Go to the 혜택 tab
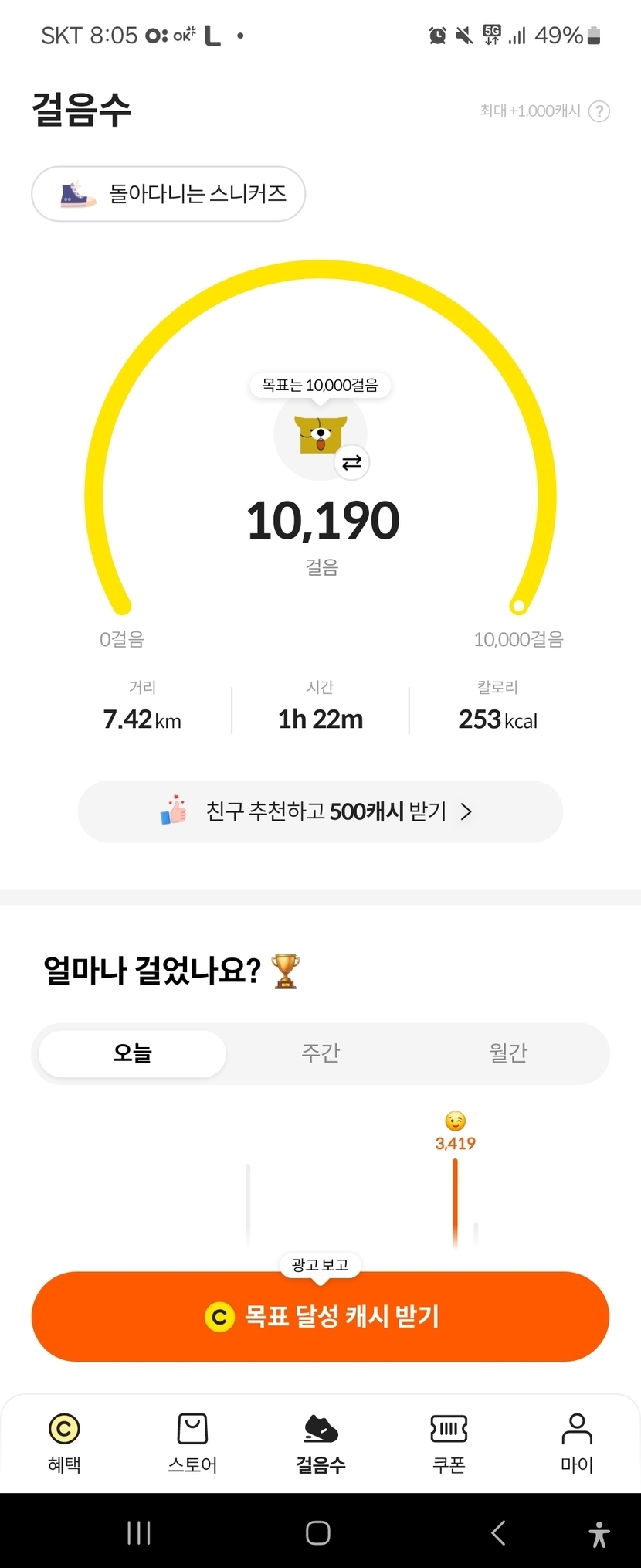Image resolution: width=641 pixels, height=1568 pixels. click(x=64, y=1442)
